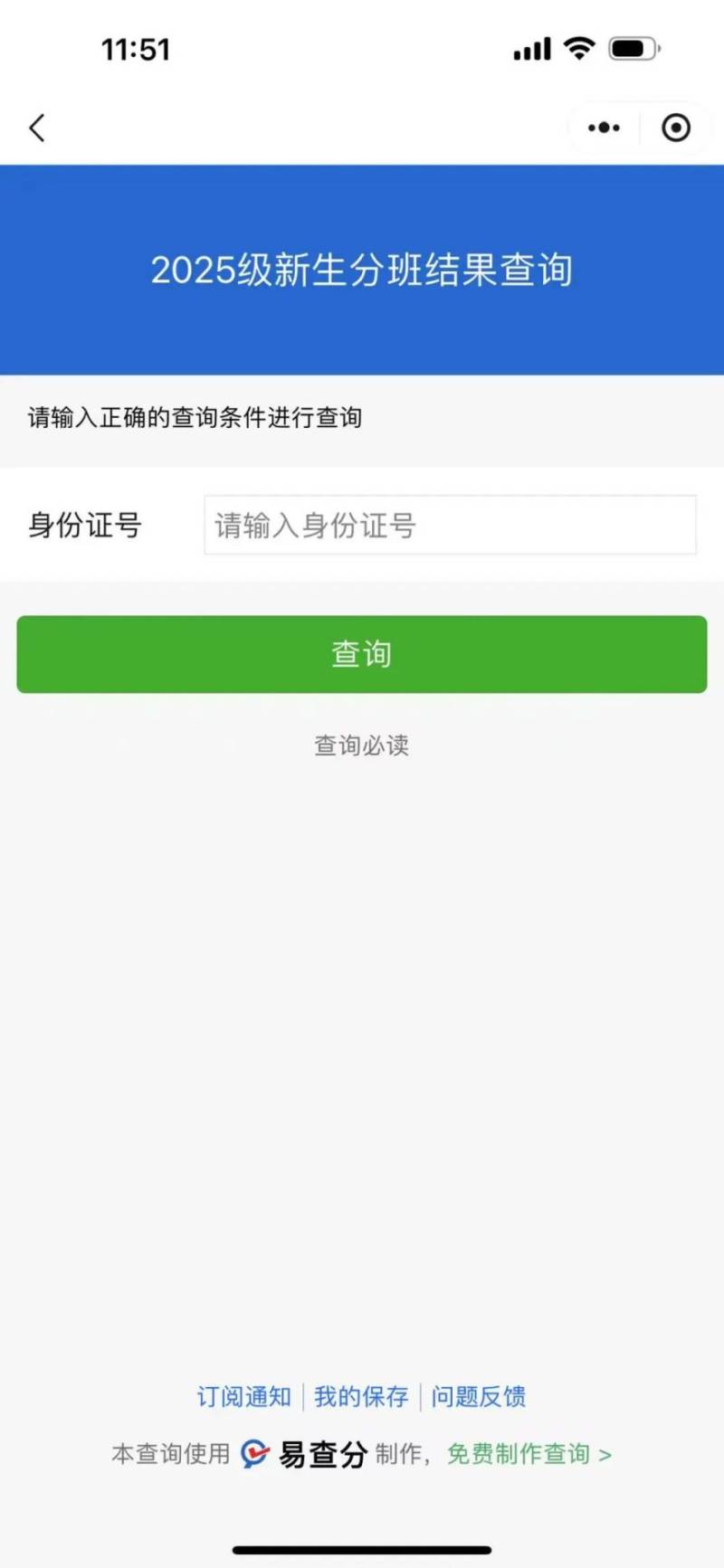
Task: Click the 身份证号 input box
Action: 450,525
